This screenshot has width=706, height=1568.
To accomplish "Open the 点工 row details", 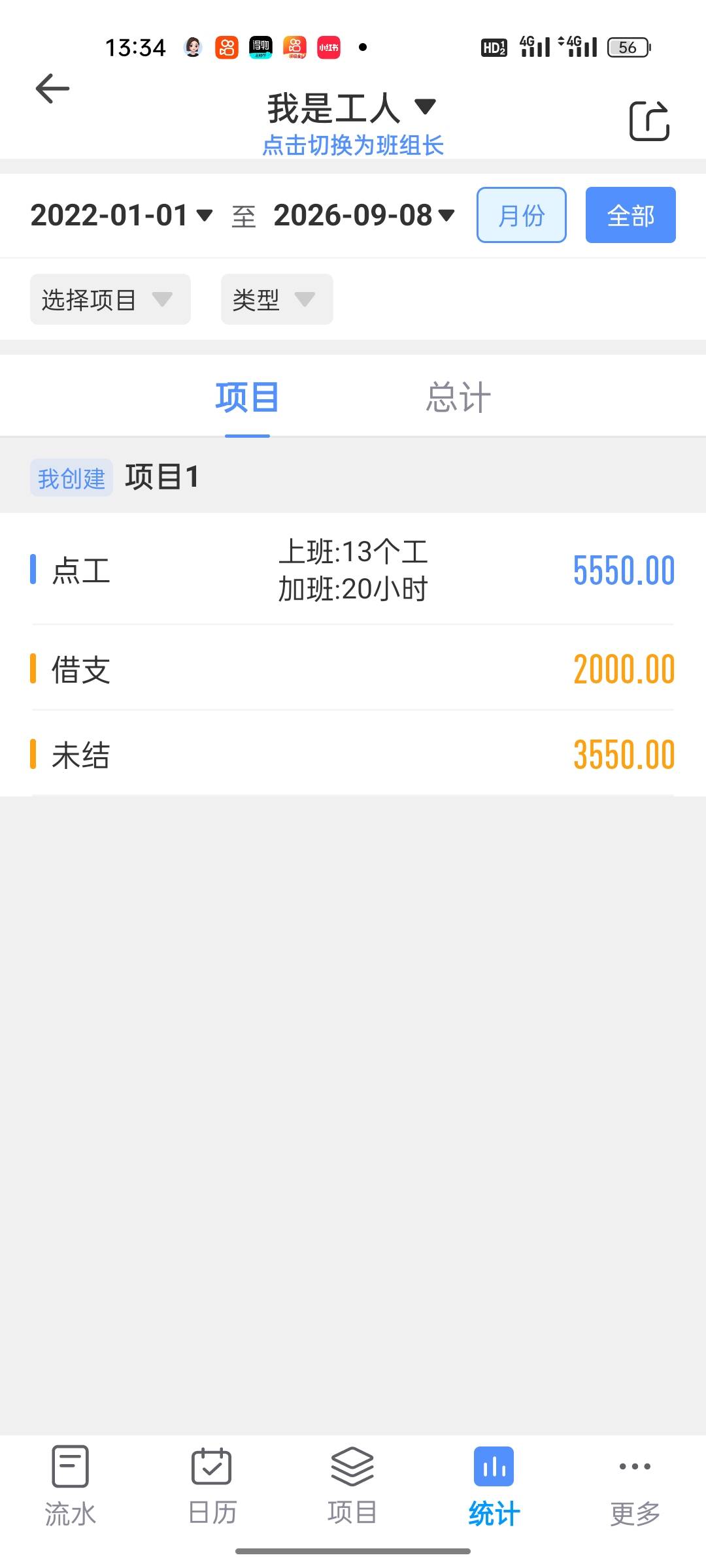I will click(353, 570).
